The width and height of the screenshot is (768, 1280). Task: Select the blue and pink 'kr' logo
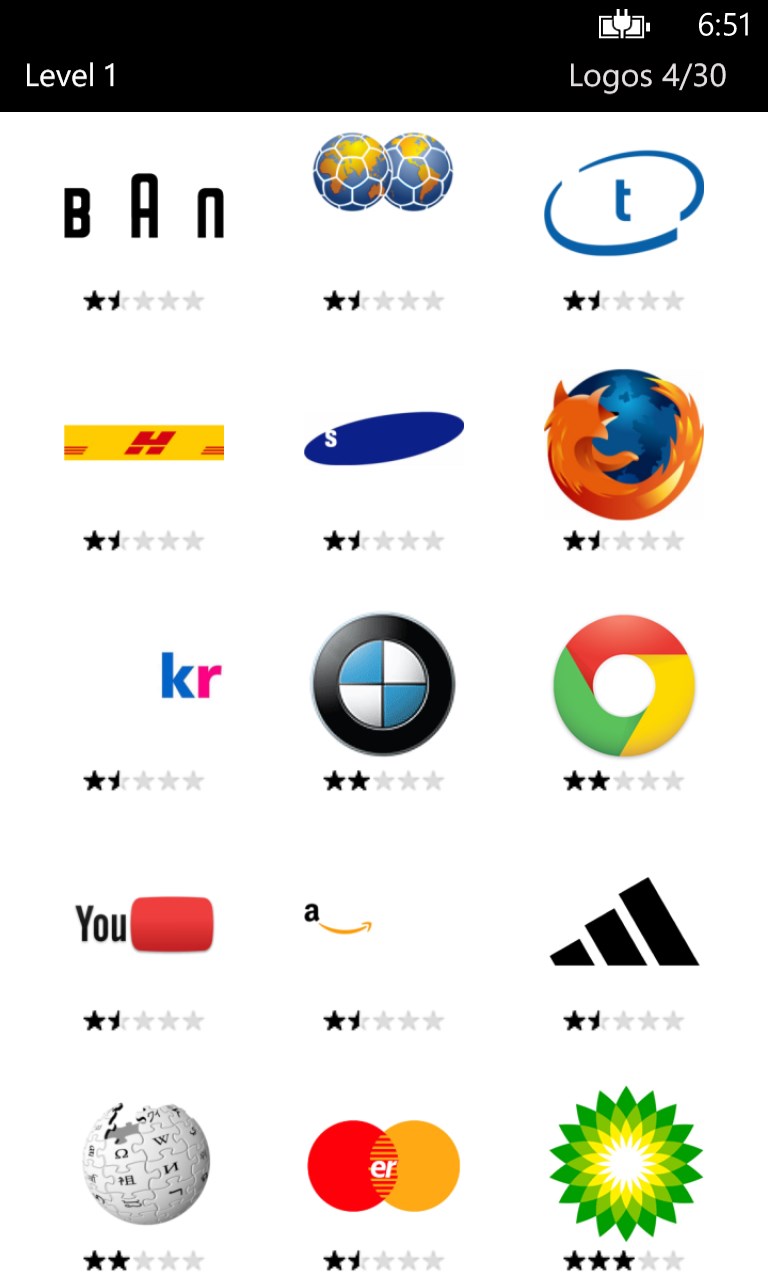(191, 675)
